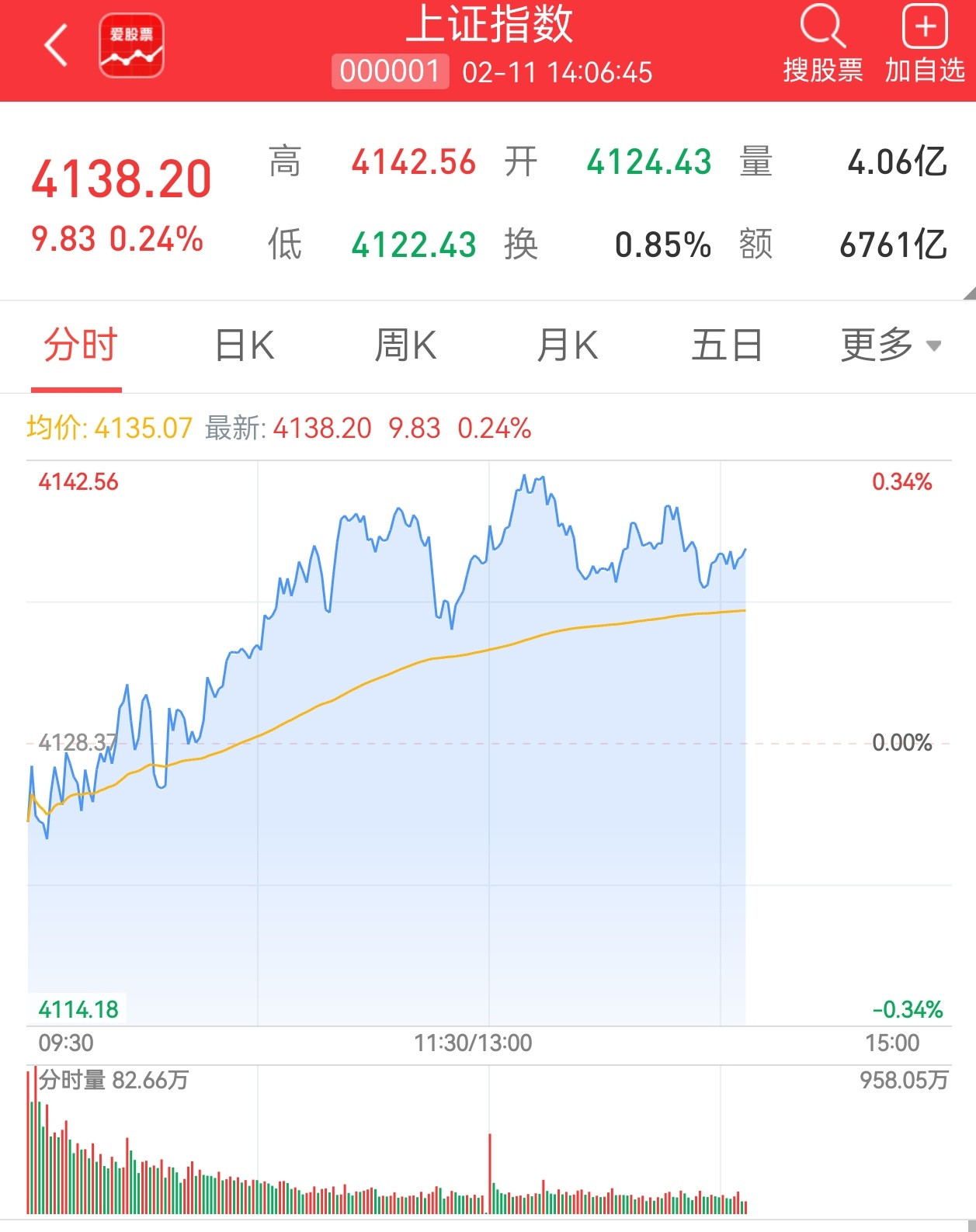Open the 爱股票 app logo icon

click(130, 45)
